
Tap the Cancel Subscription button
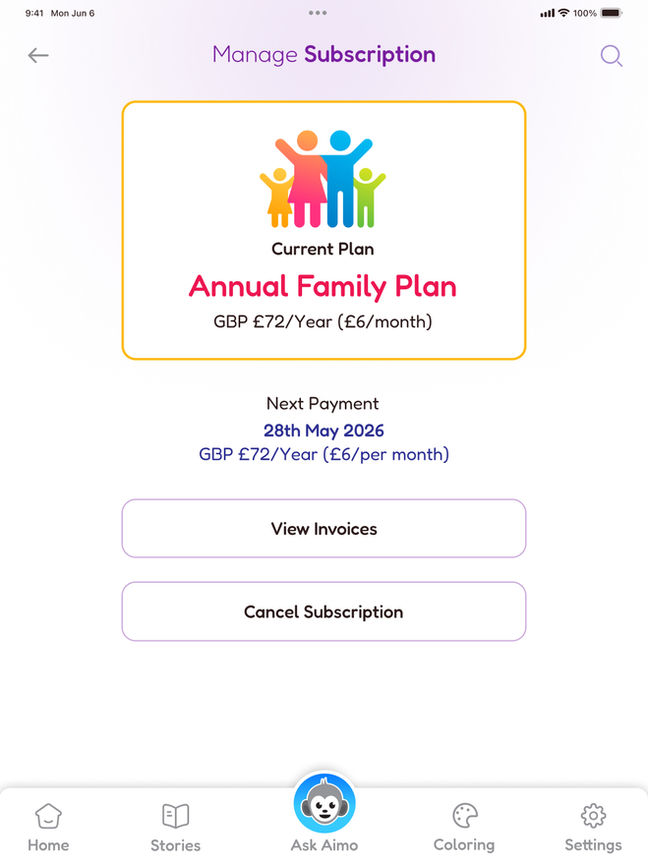coord(323,611)
